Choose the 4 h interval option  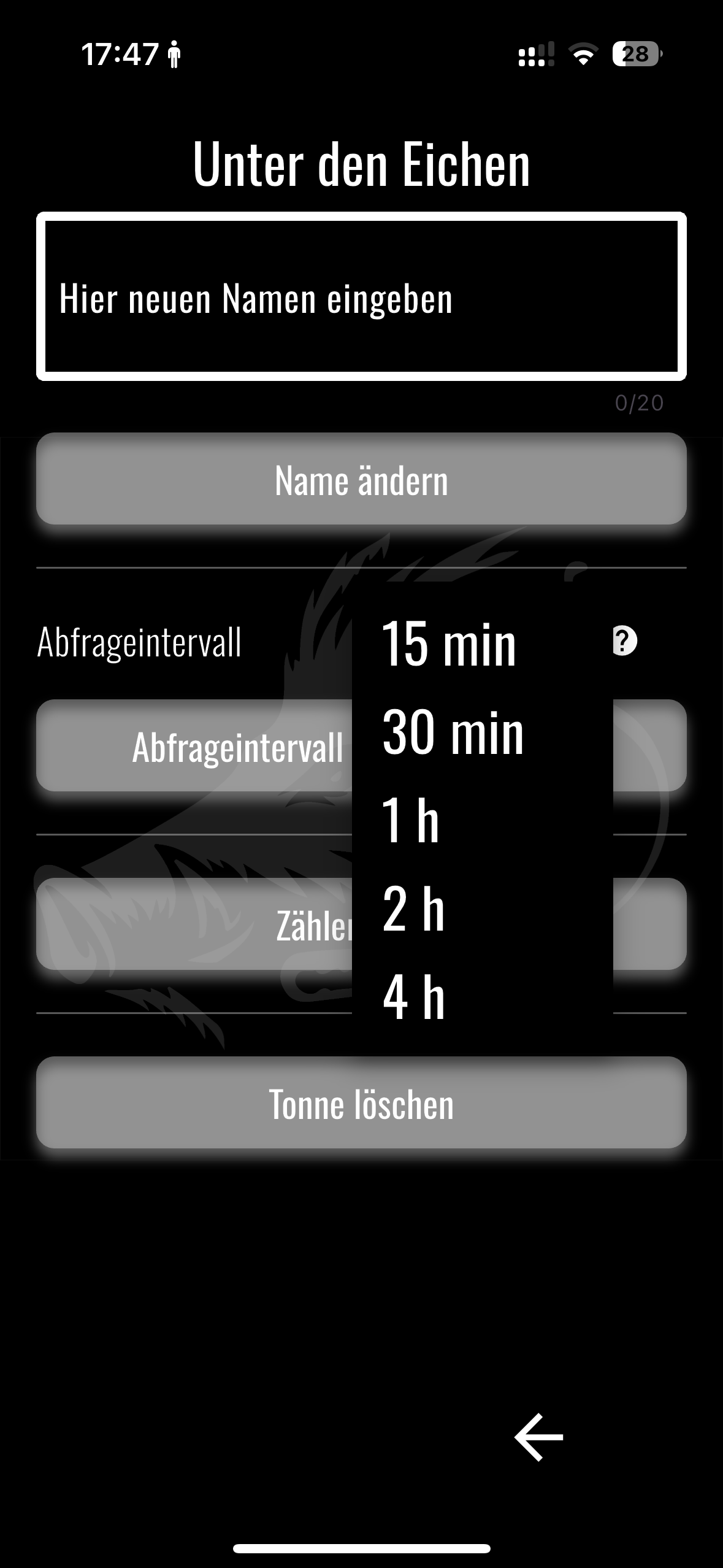pos(413,997)
